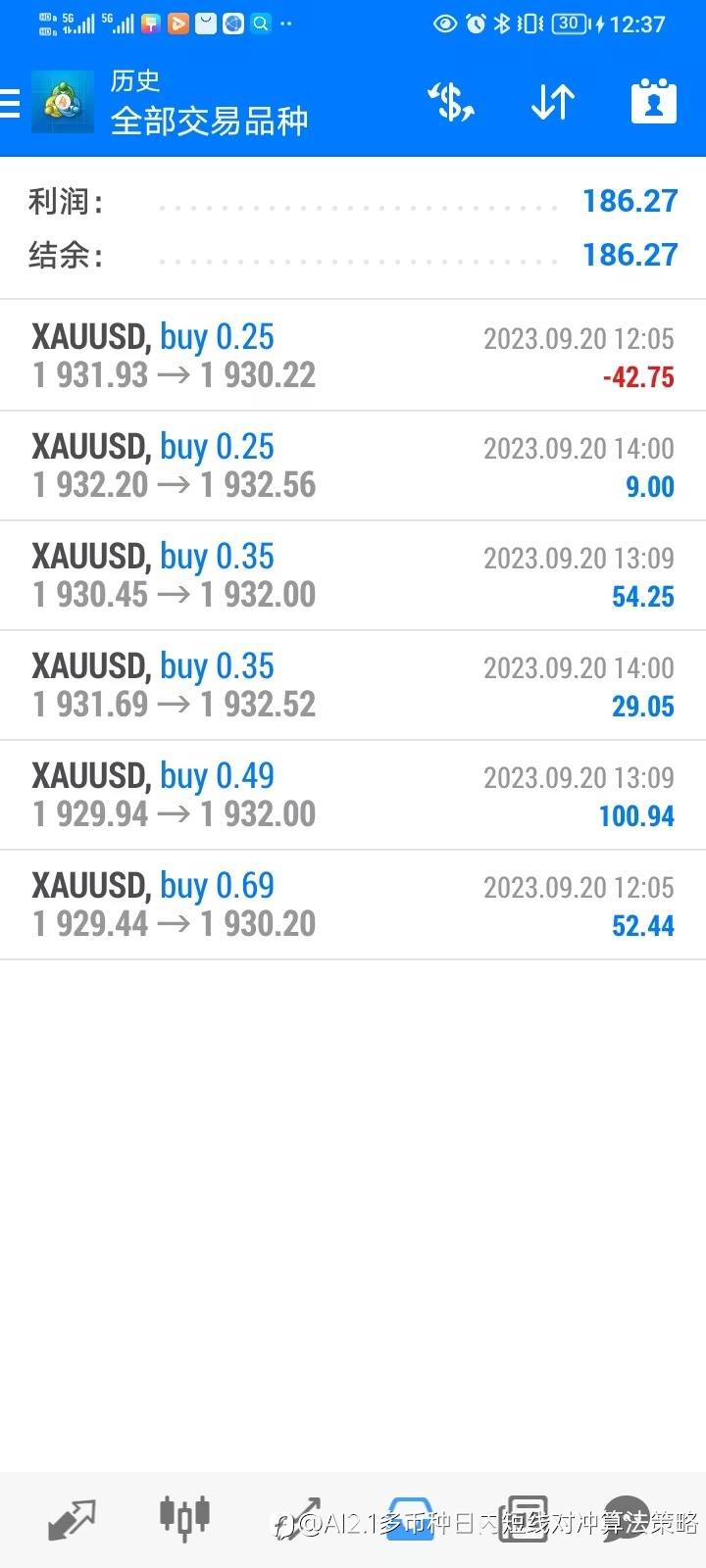Open the XAUUSD trade with -42.75 loss
Viewport: 706px width, 1568px height.
[x=353, y=356]
